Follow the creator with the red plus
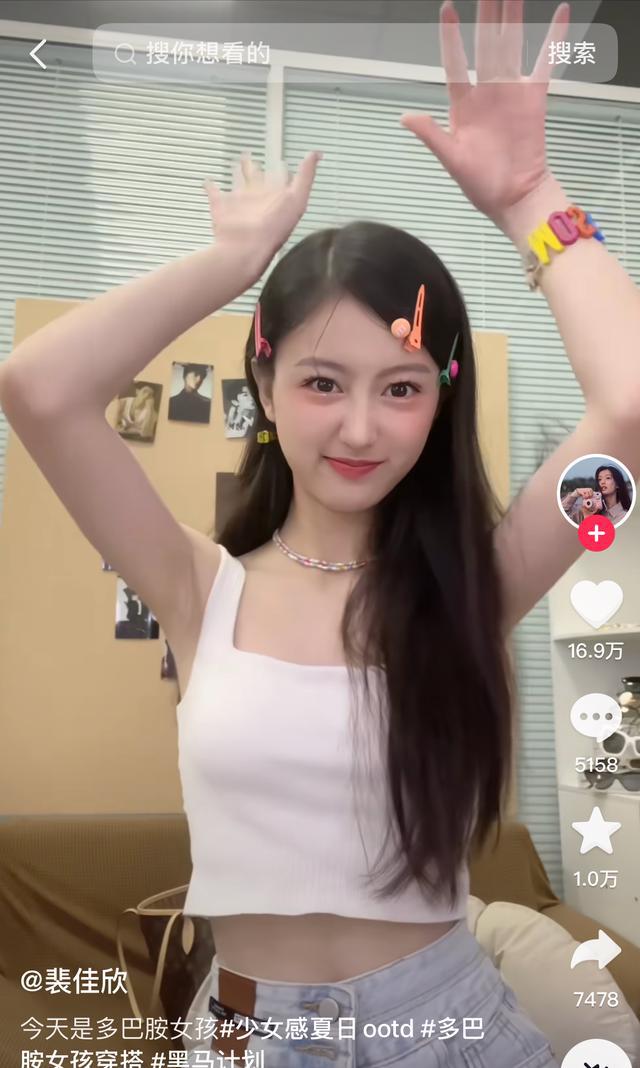640x1068 pixels. point(596,533)
